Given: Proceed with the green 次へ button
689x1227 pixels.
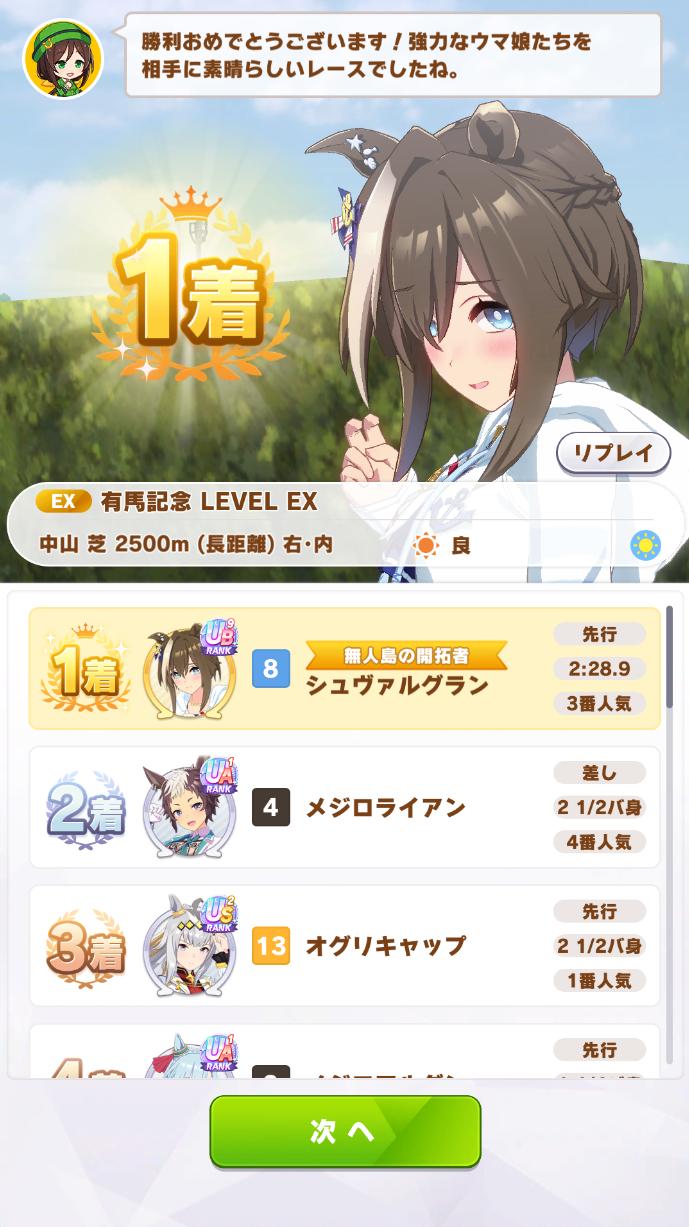Looking at the screenshot, I should point(345,1131).
